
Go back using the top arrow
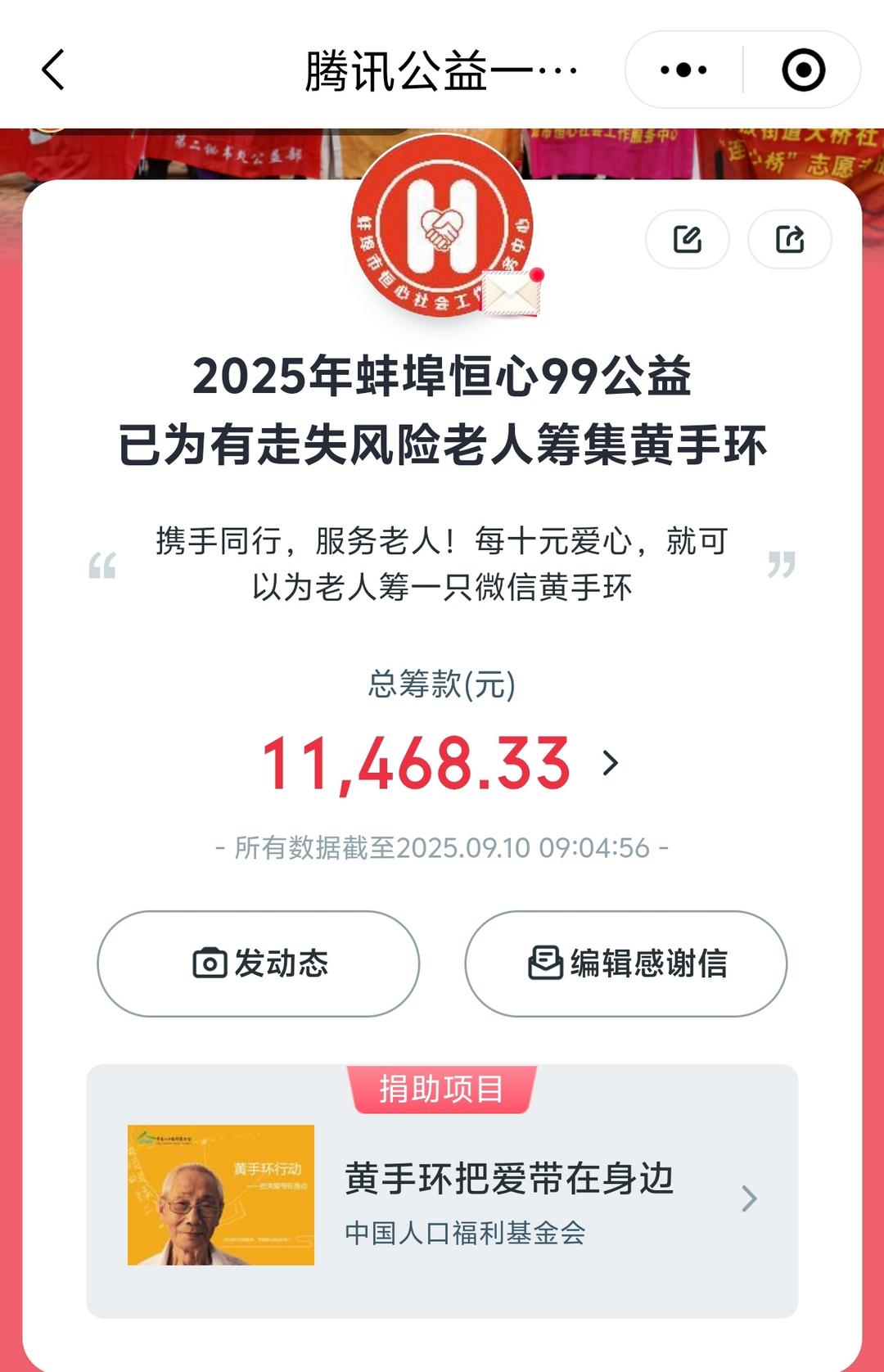53,70
